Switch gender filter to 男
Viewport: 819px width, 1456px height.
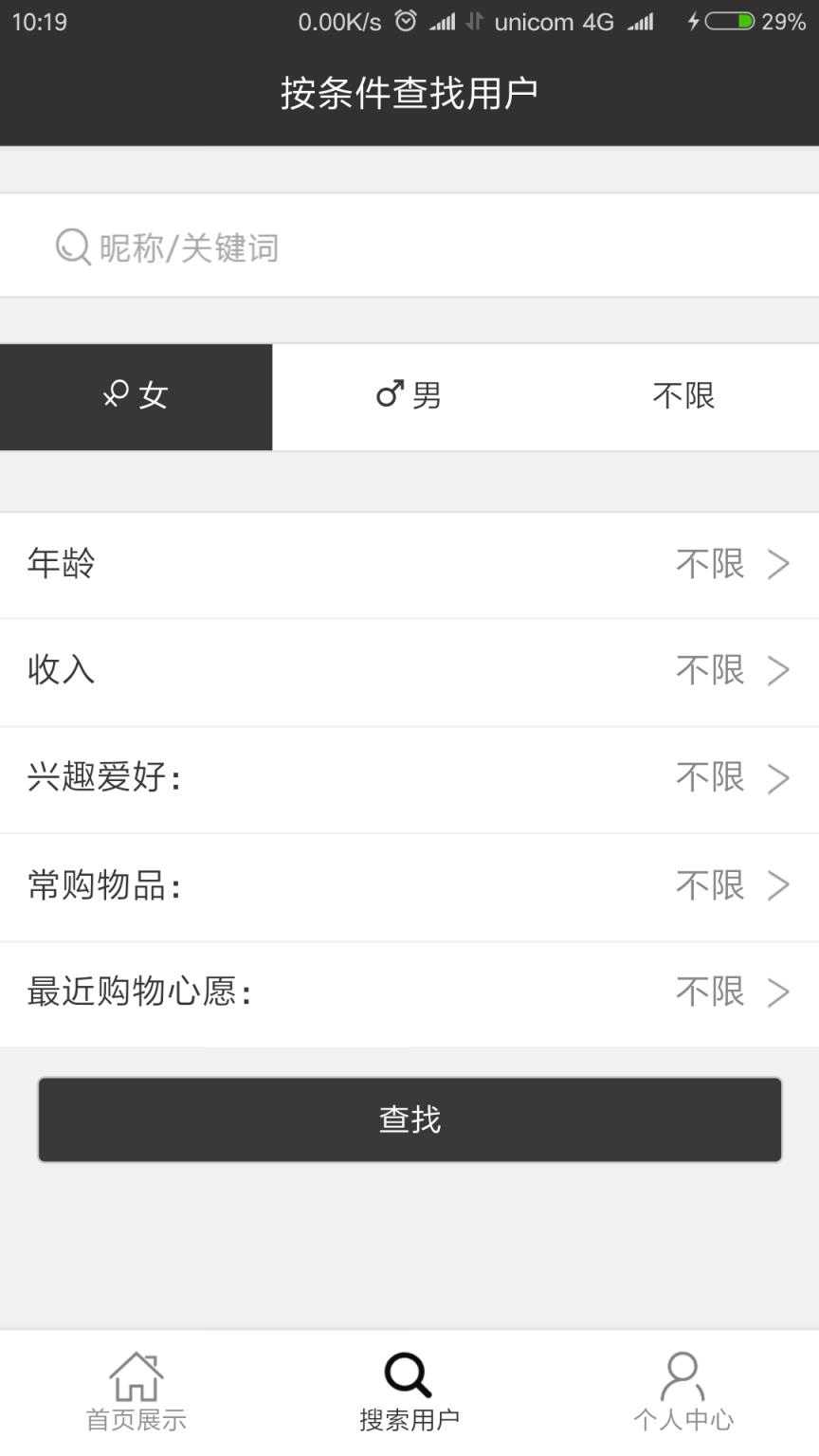tap(409, 396)
